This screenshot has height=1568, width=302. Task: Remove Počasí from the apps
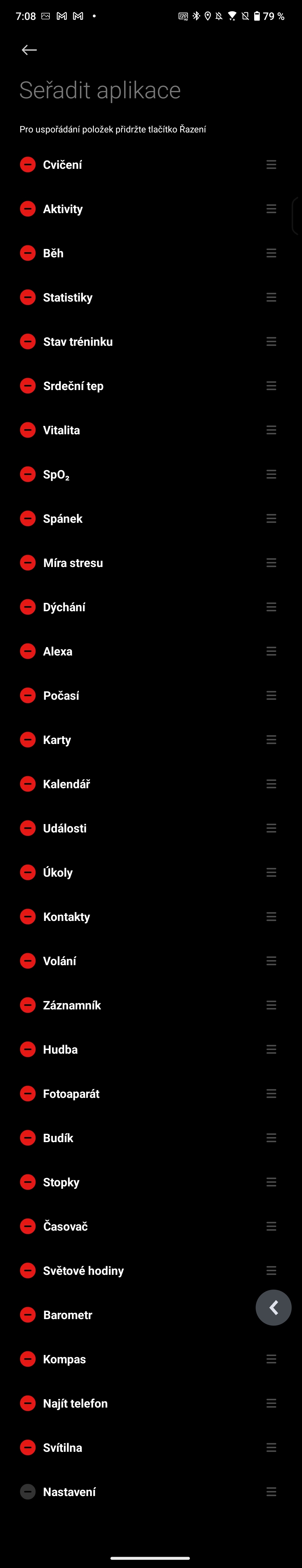28,695
